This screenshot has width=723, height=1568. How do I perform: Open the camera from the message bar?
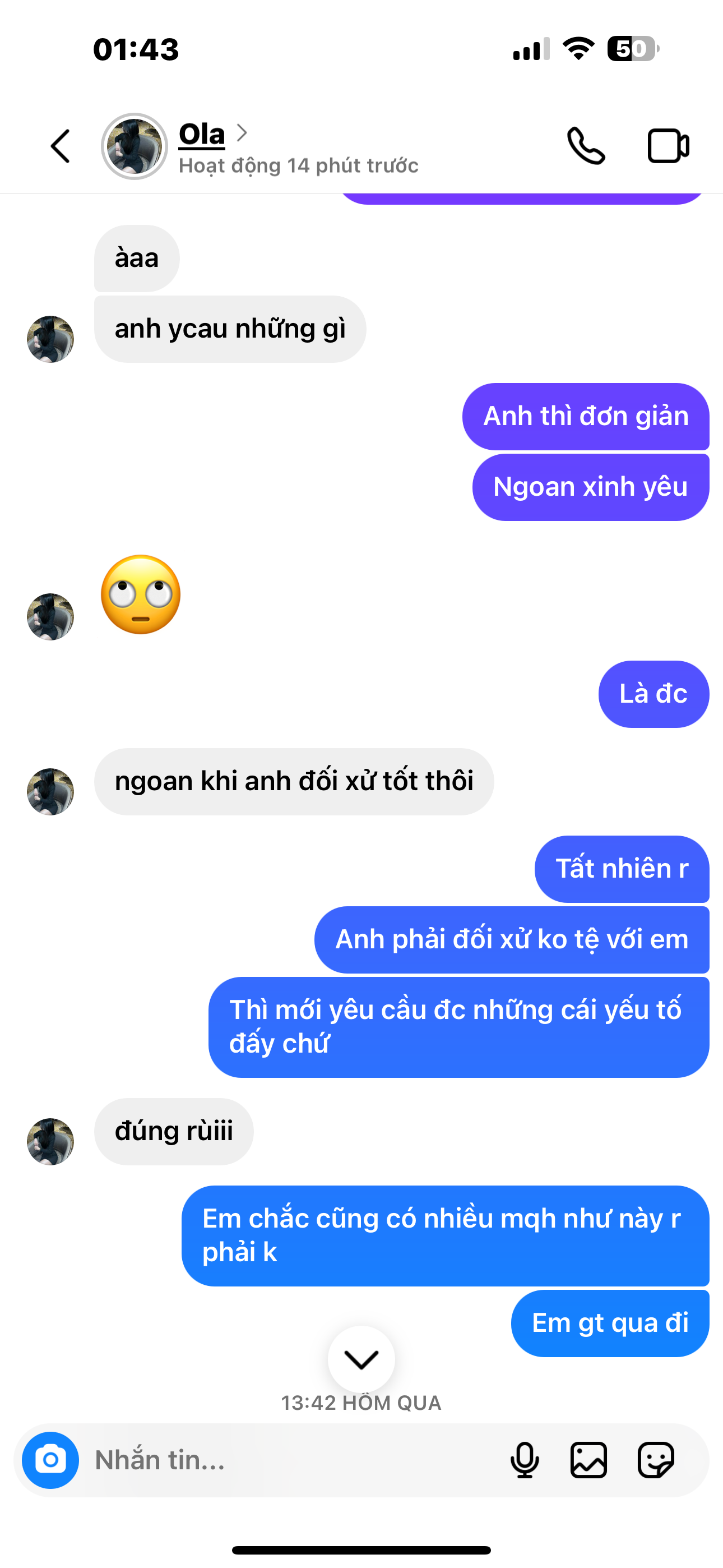click(x=50, y=1460)
